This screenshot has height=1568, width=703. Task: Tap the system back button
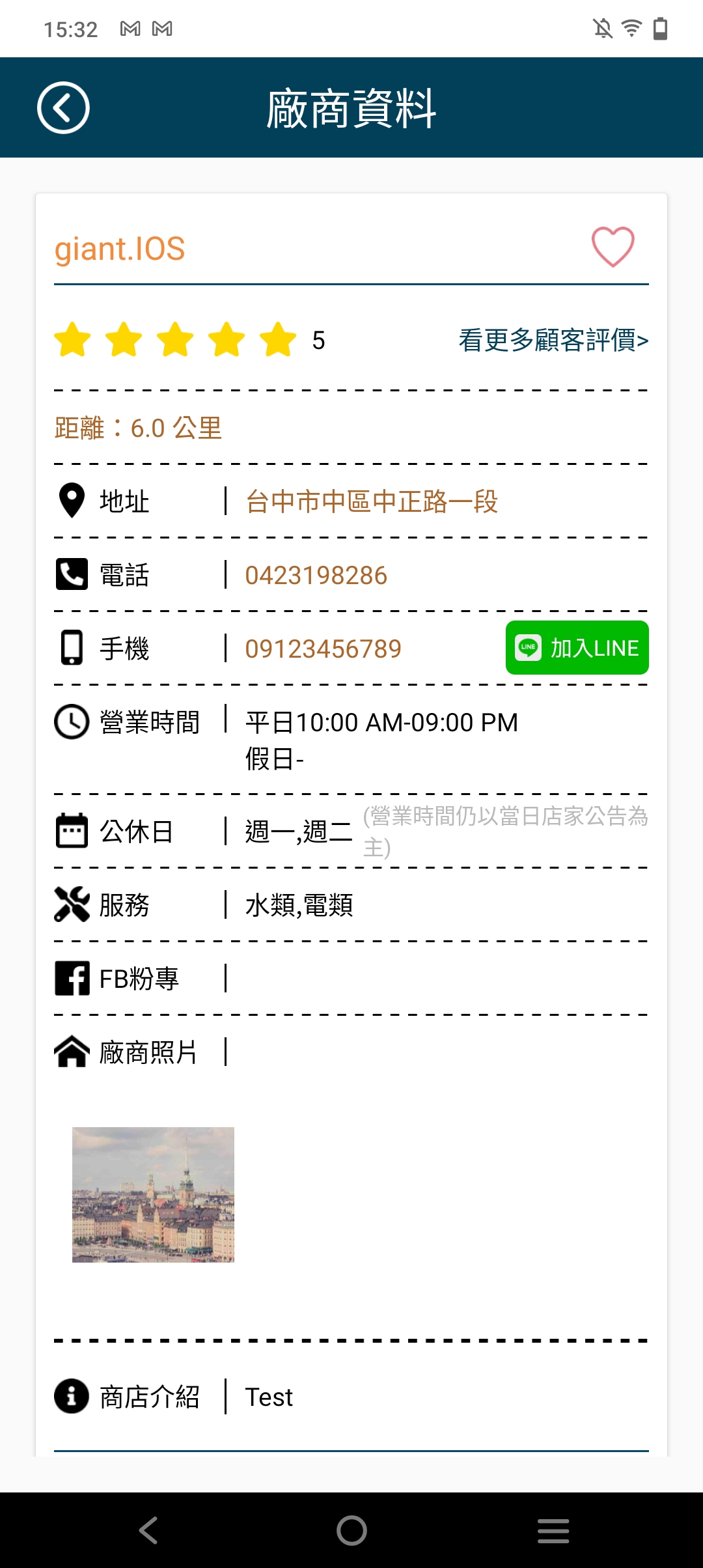[148, 1530]
